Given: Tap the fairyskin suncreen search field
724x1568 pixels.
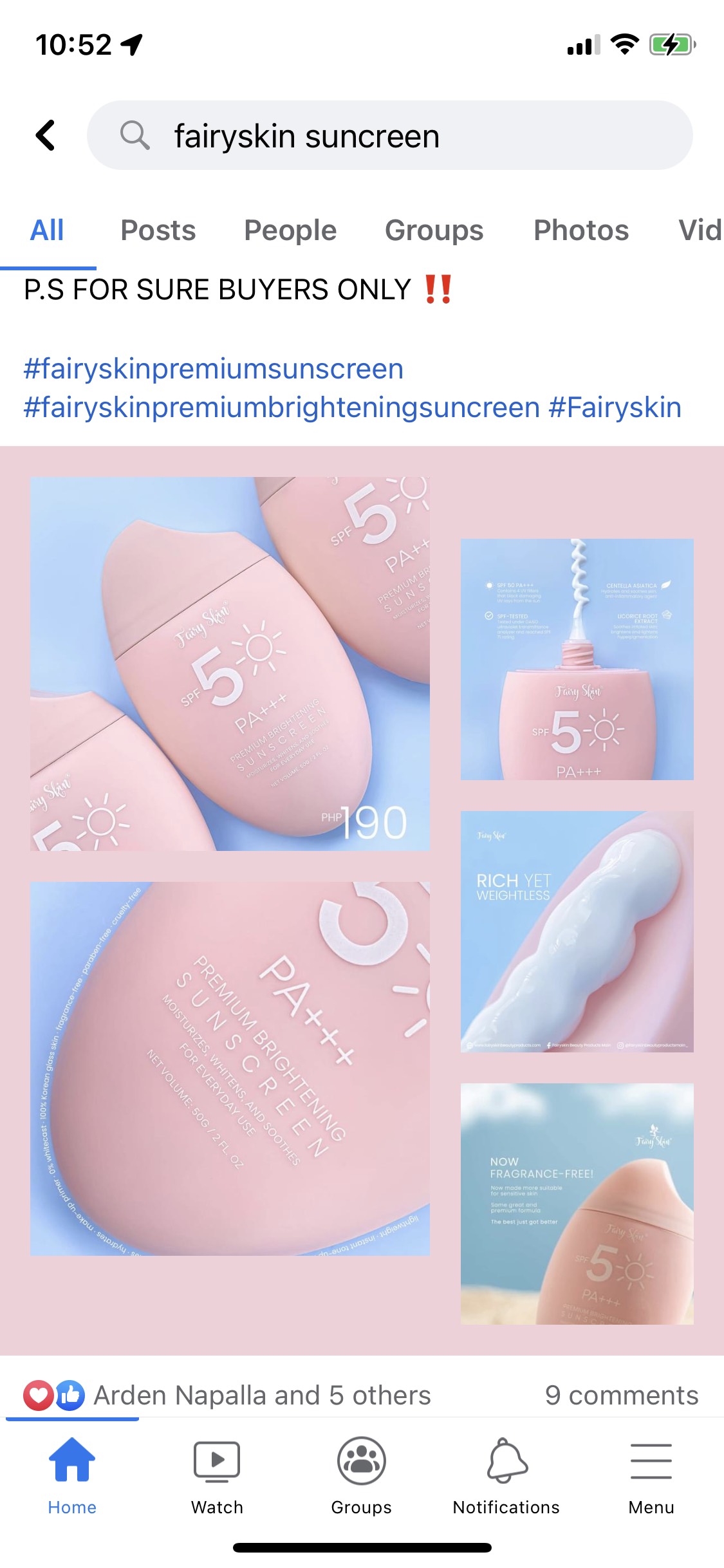Looking at the screenshot, I should [x=389, y=135].
